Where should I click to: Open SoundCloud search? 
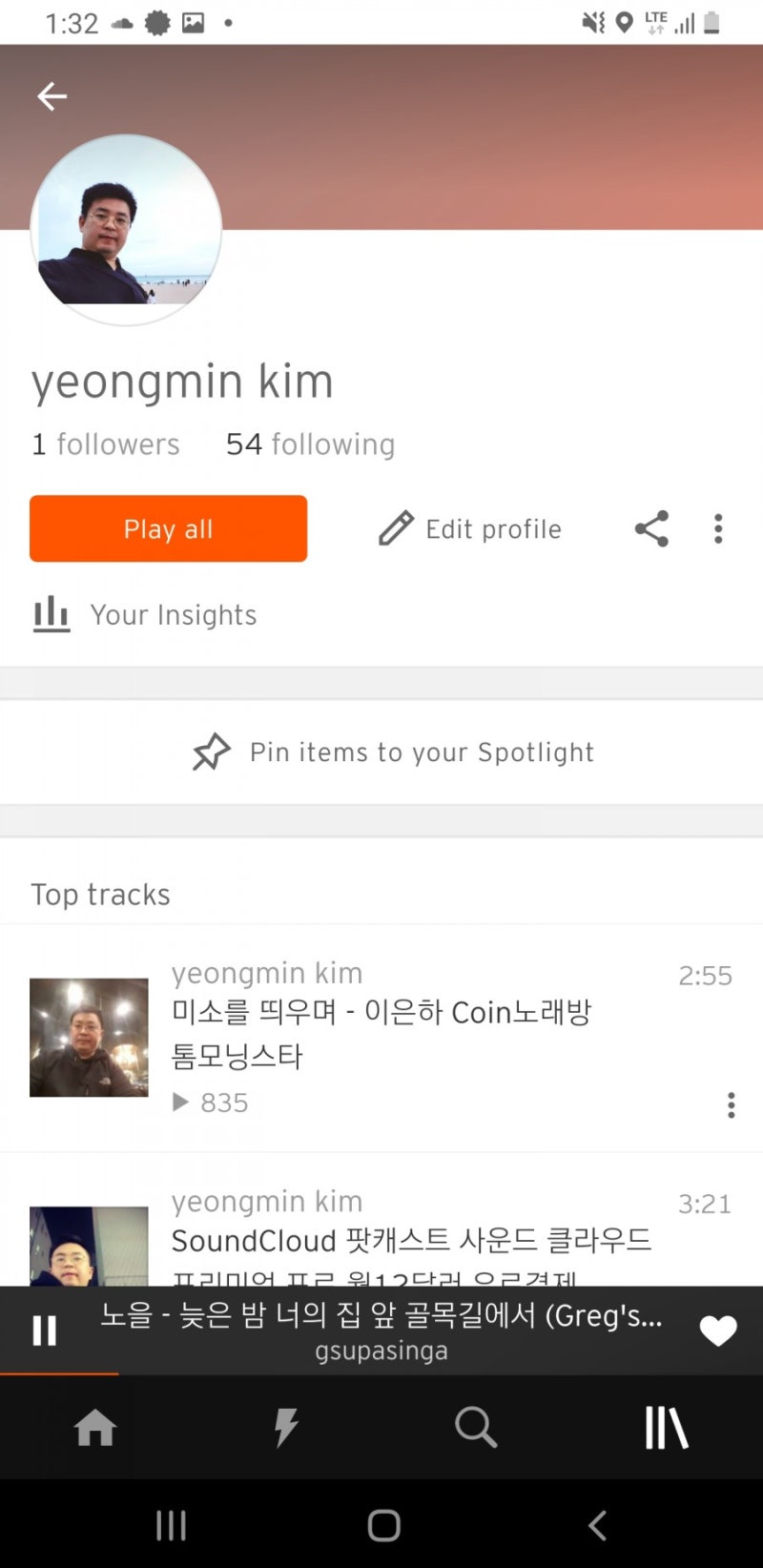(x=476, y=1428)
